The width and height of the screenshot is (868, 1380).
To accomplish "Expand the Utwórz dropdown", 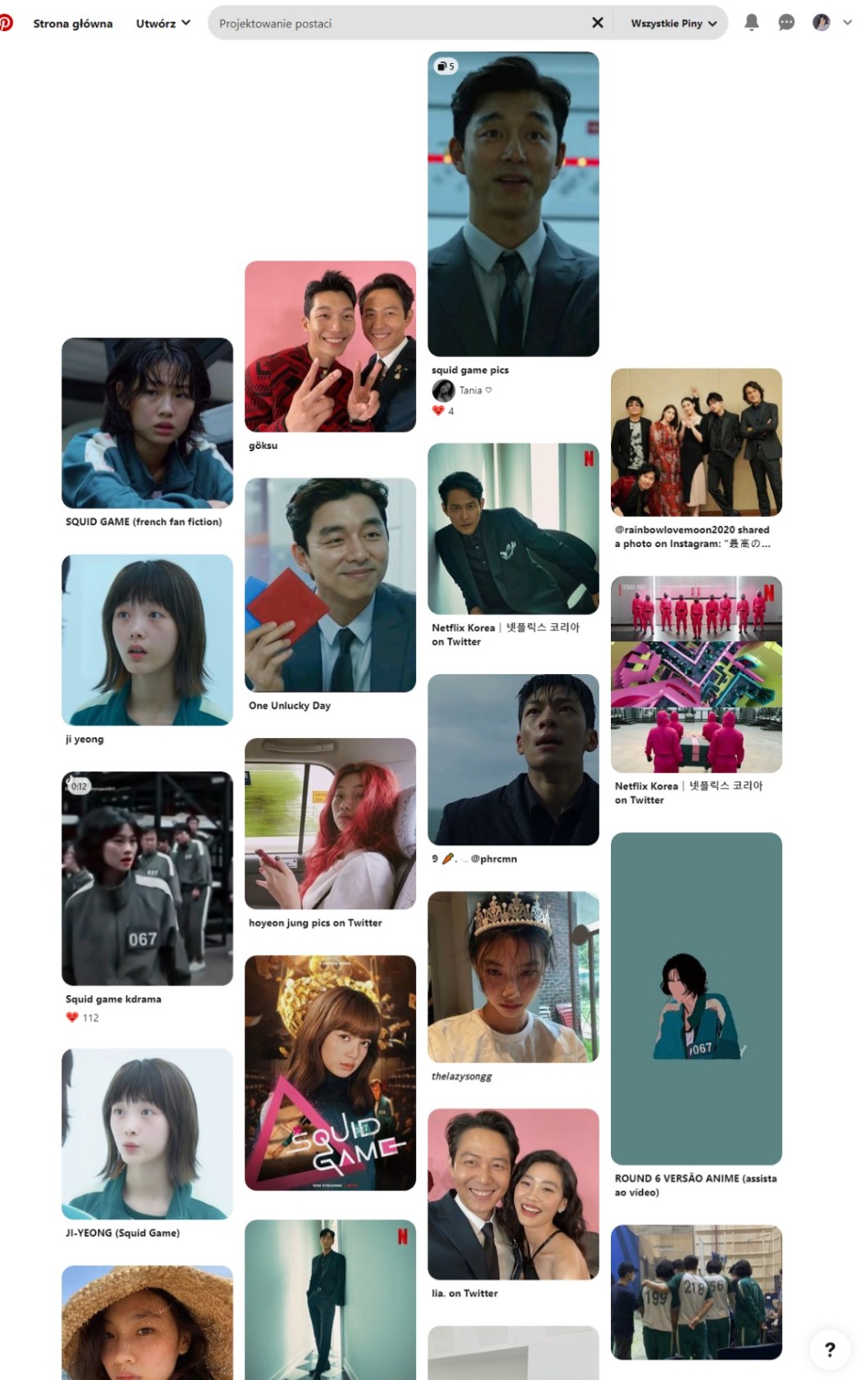I will pyautogui.click(x=163, y=24).
